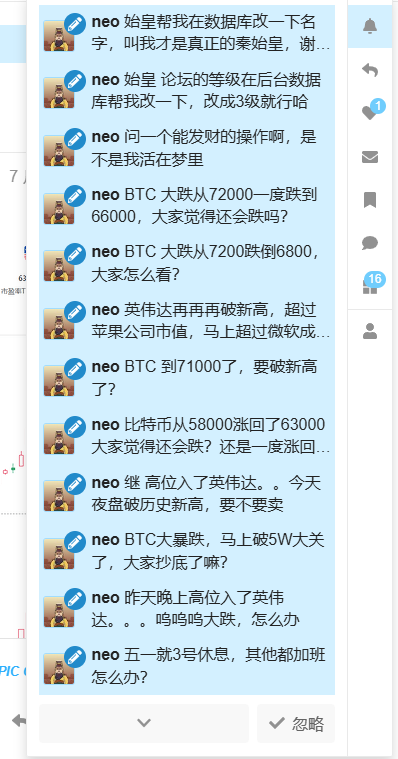The height and width of the screenshot is (759, 398).
Task: Open the notification BTC 大跌从7200跌倒6800
Action: (187, 263)
